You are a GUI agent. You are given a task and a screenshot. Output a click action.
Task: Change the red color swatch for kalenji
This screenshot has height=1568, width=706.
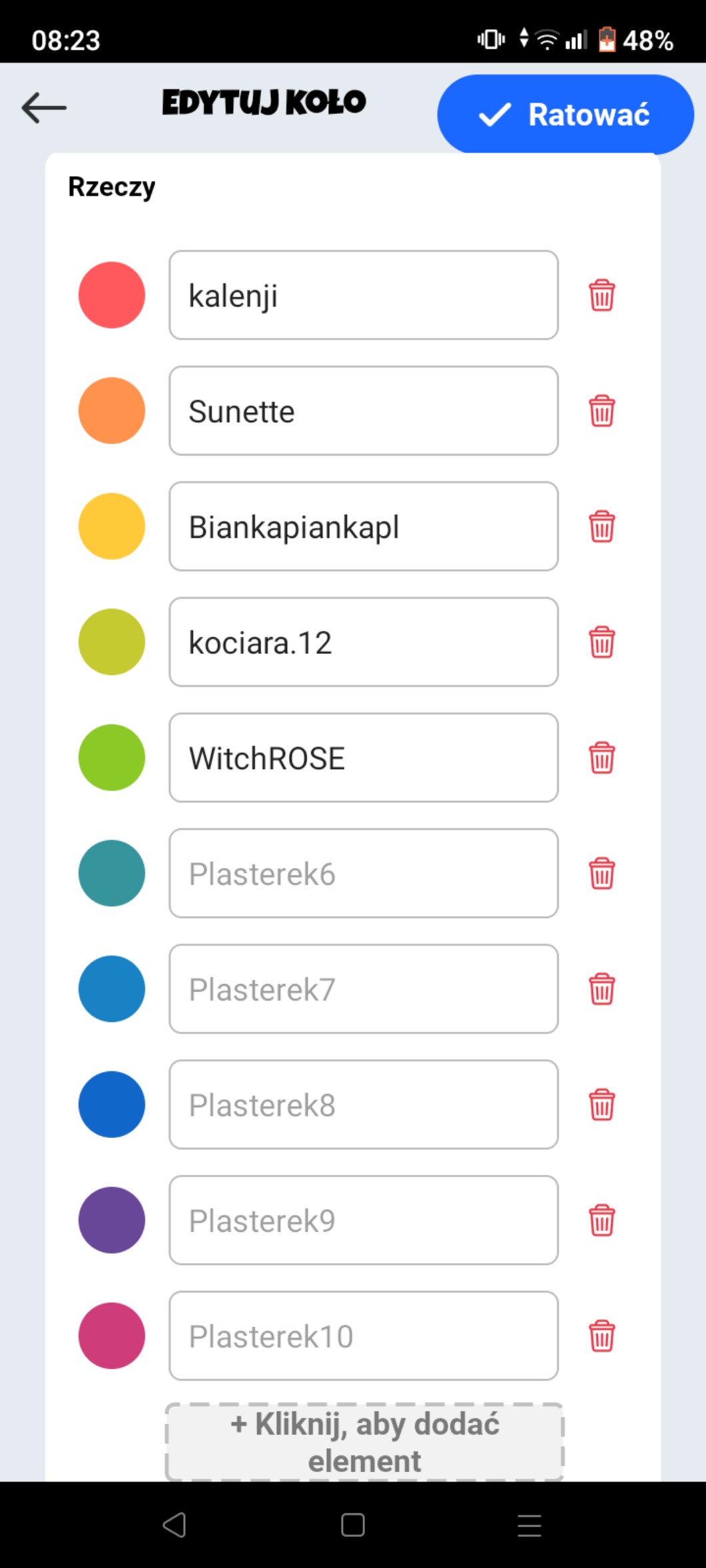point(112,295)
